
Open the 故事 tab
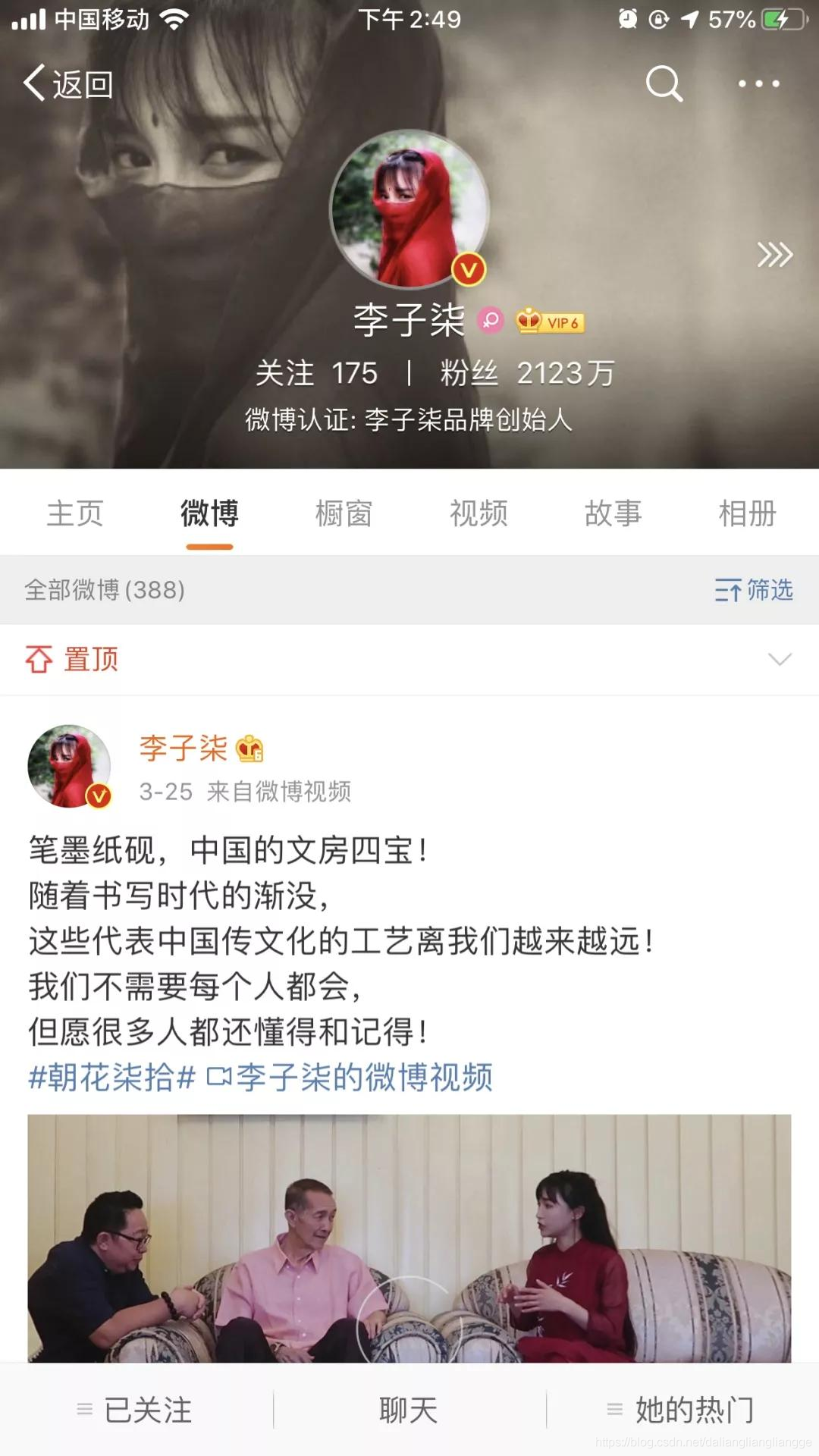click(x=613, y=513)
